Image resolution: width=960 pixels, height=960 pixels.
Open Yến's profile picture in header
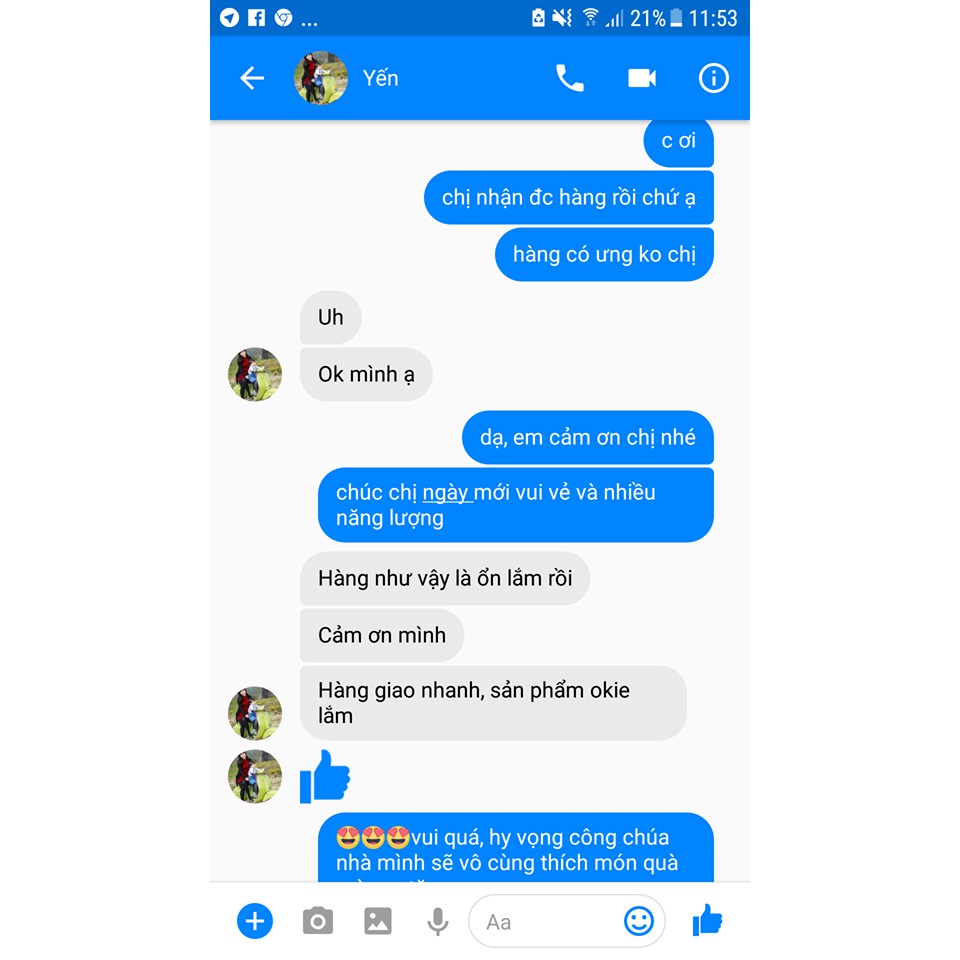pyautogui.click(x=320, y=78)
